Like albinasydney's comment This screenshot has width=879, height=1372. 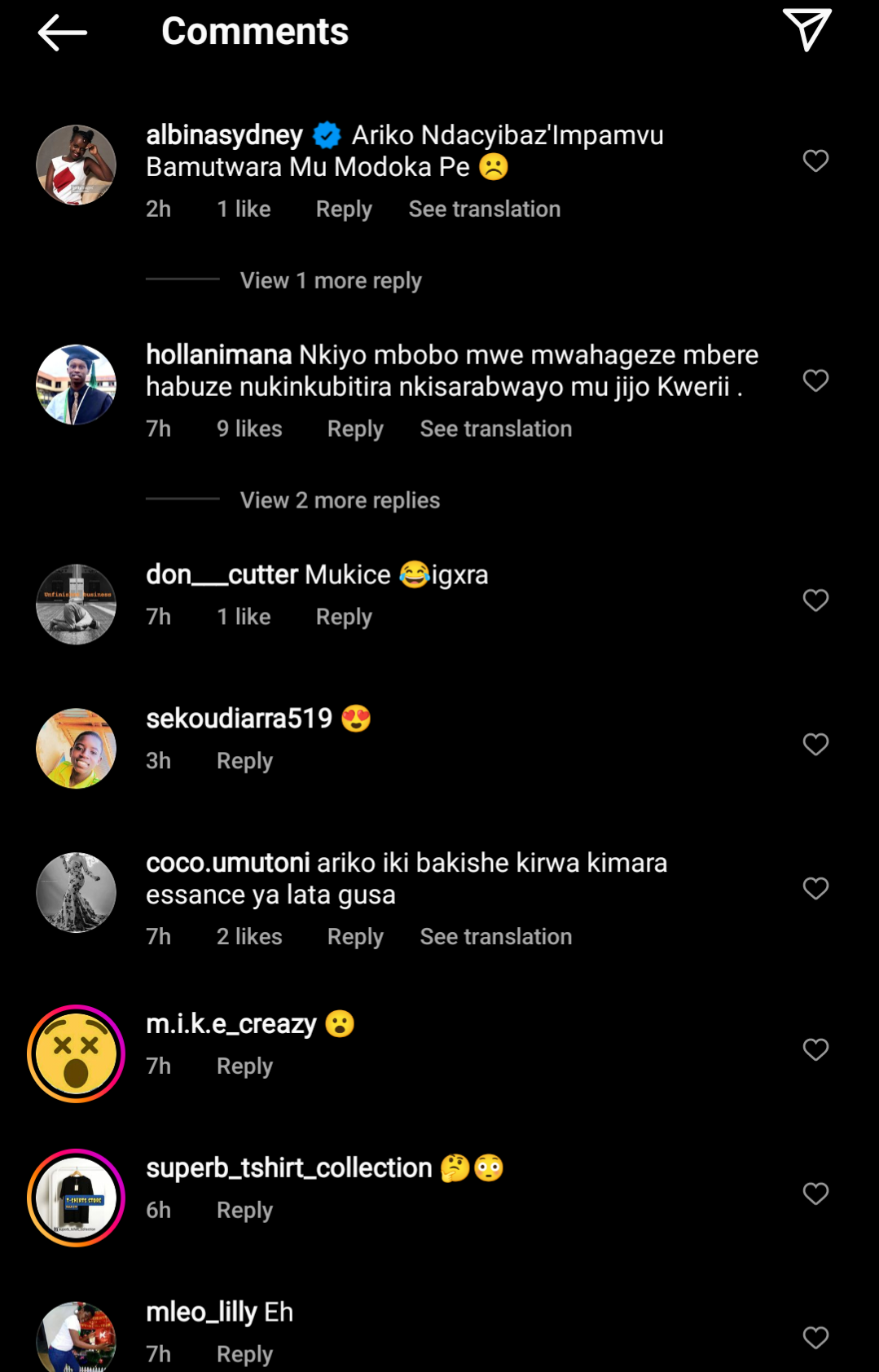click(x=815, y=161)
